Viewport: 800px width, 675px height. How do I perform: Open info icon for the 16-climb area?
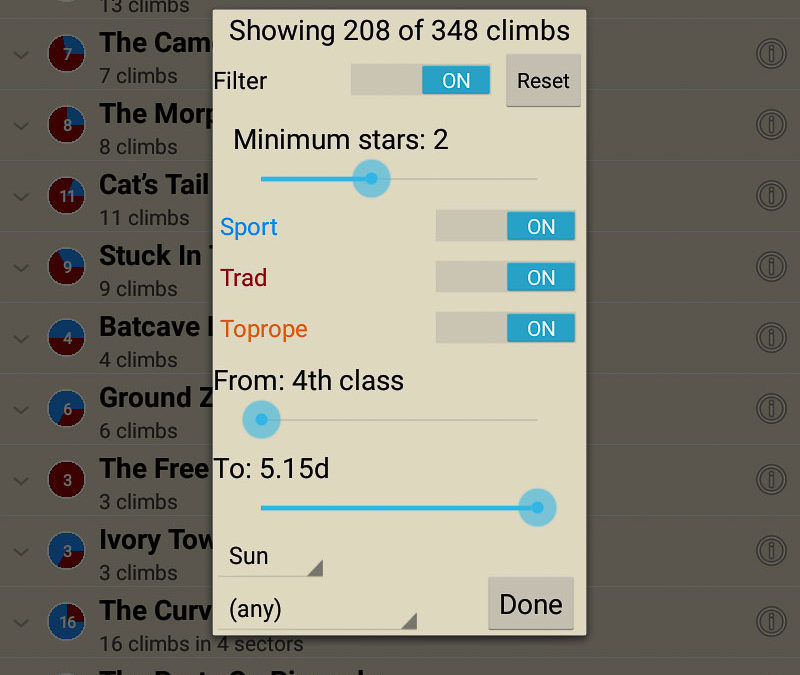(x=770, y=621)
